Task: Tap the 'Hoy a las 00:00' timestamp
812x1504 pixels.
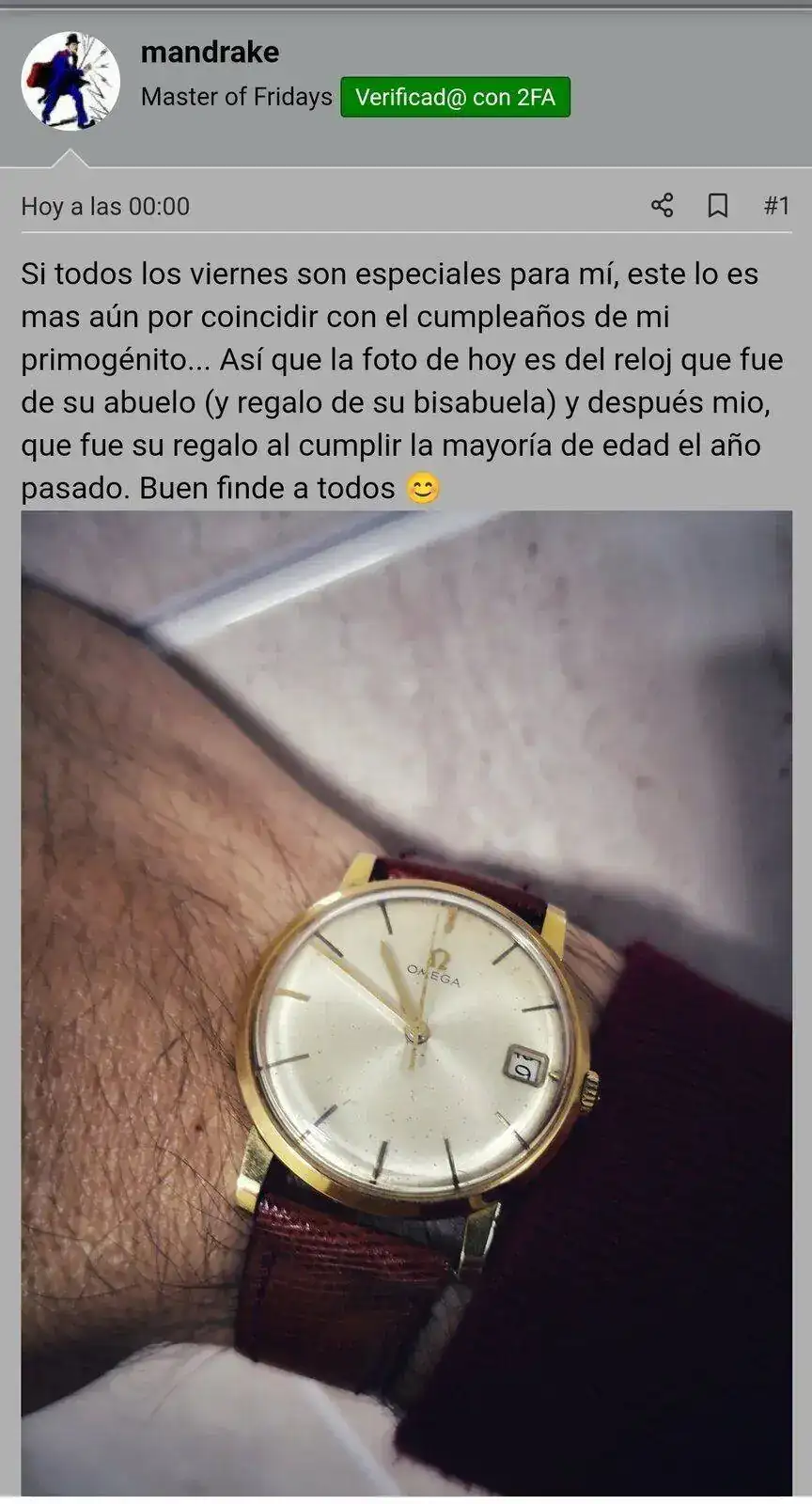Action: tap(105, 207)
